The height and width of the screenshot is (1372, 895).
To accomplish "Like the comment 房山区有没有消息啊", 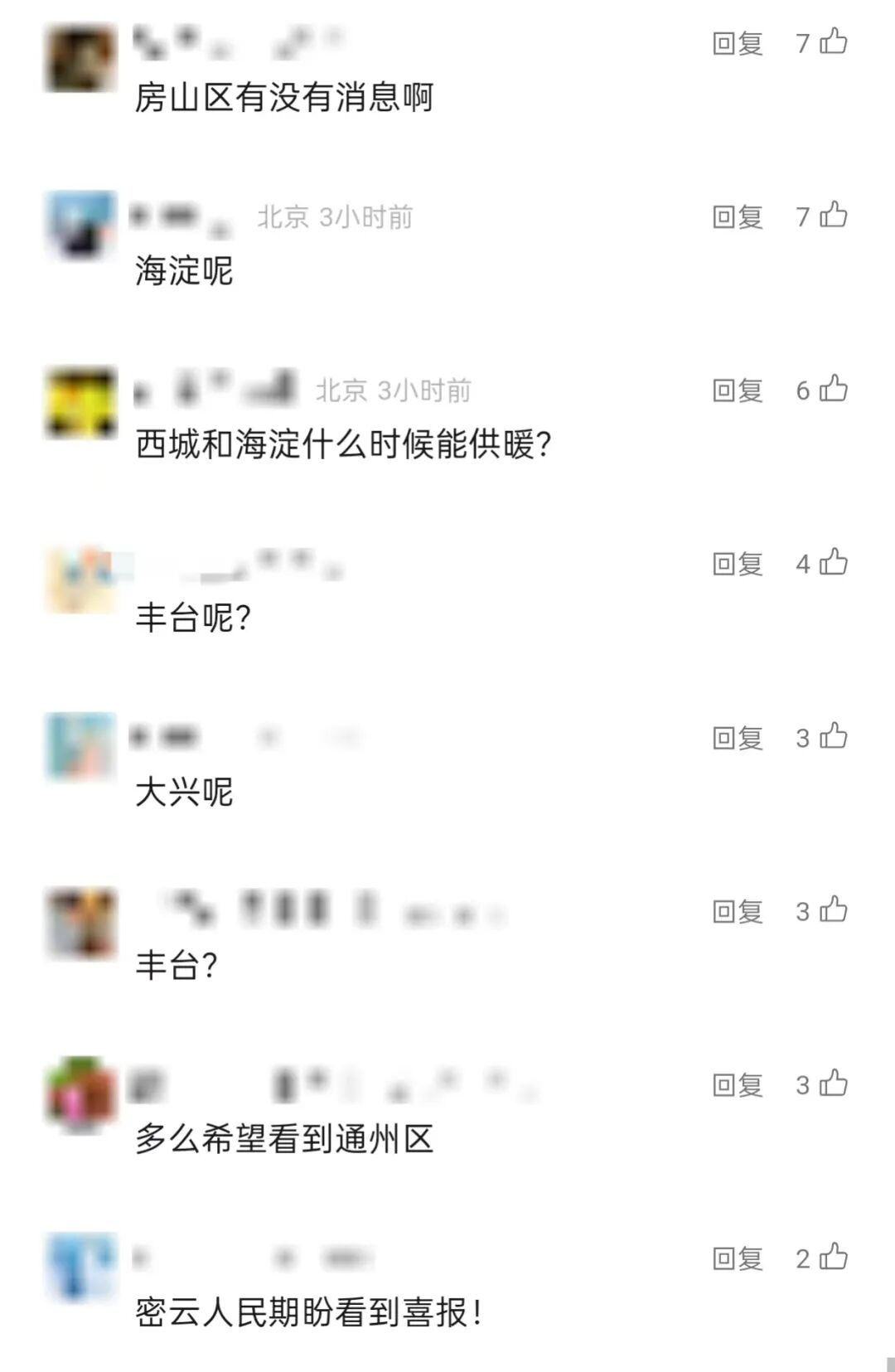I will tap(834, 41).
